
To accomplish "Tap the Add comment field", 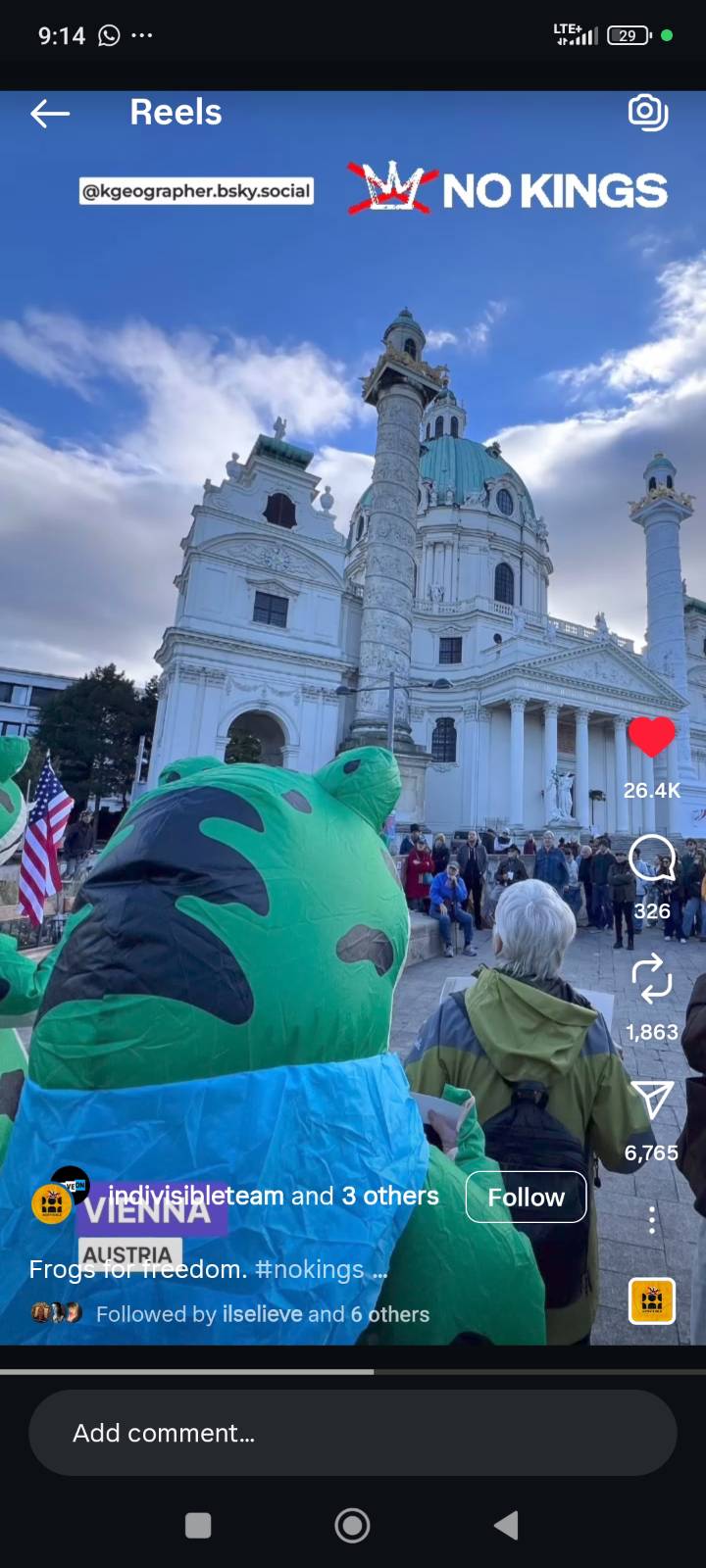I will point(353,1433).
